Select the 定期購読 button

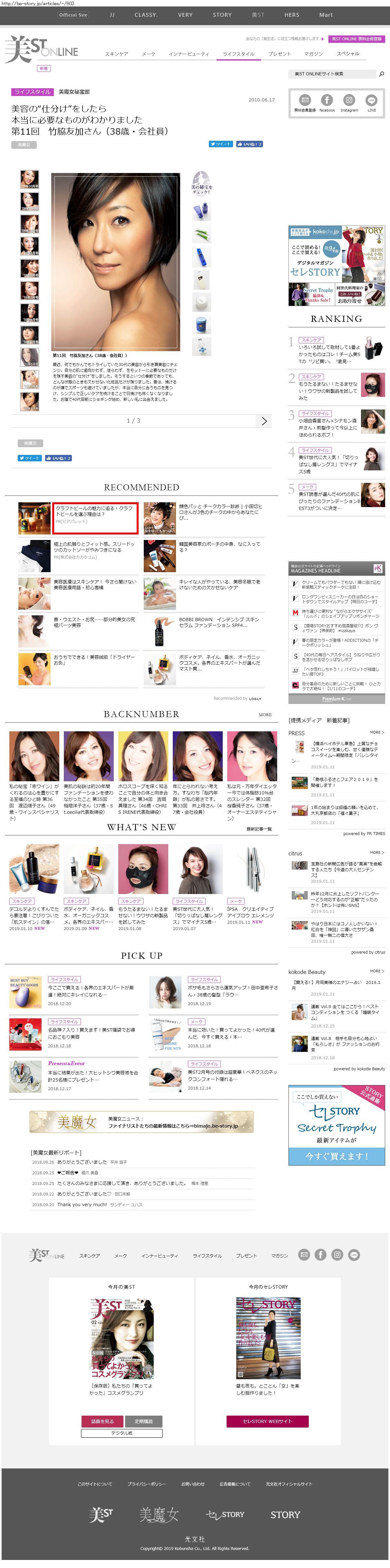(x=143, y=1421)
